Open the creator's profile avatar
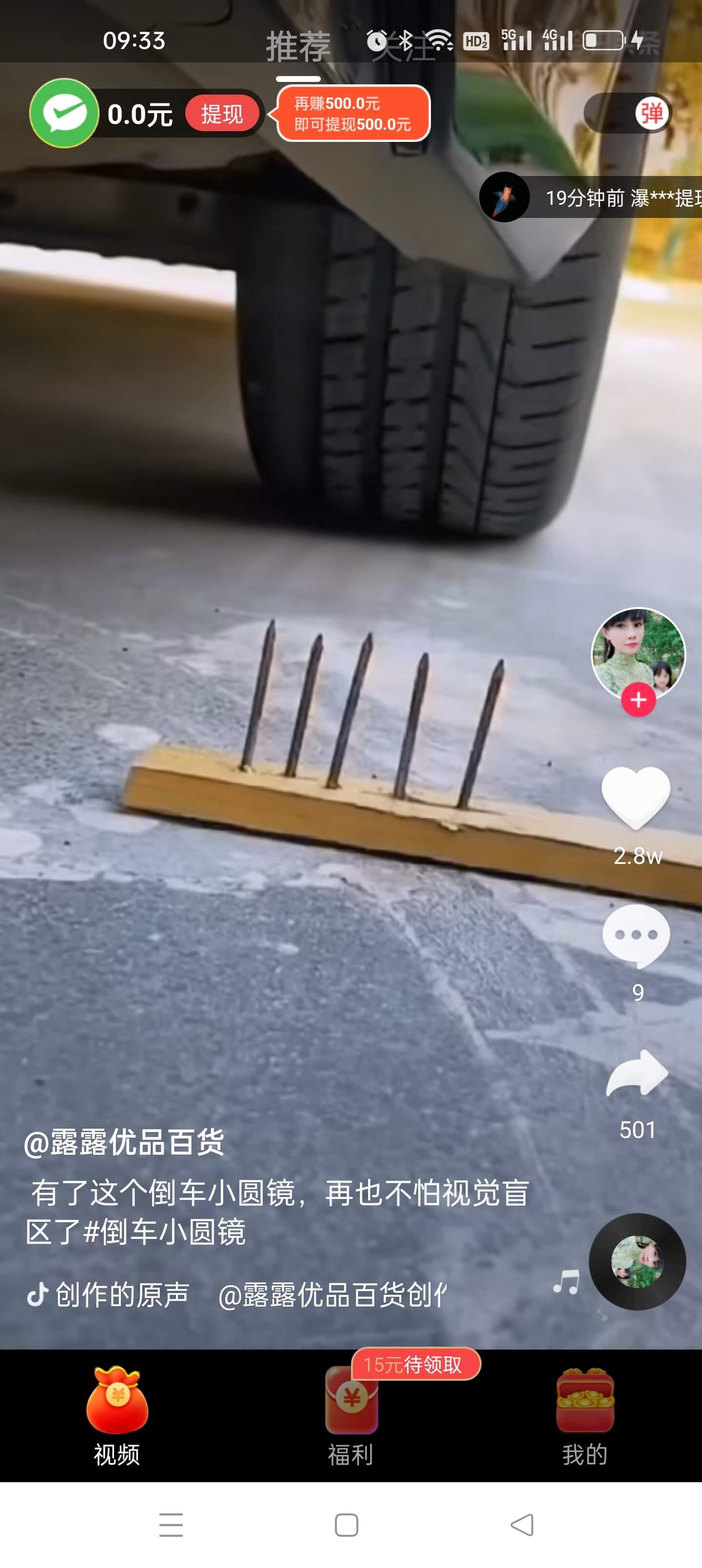 click(x=638, y=652)
